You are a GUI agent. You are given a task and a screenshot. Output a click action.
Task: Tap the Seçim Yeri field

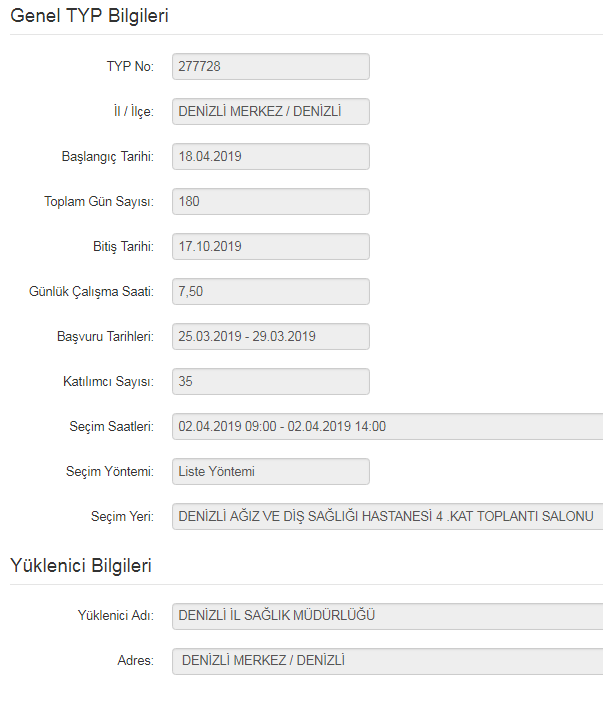(x=387, y=516)
